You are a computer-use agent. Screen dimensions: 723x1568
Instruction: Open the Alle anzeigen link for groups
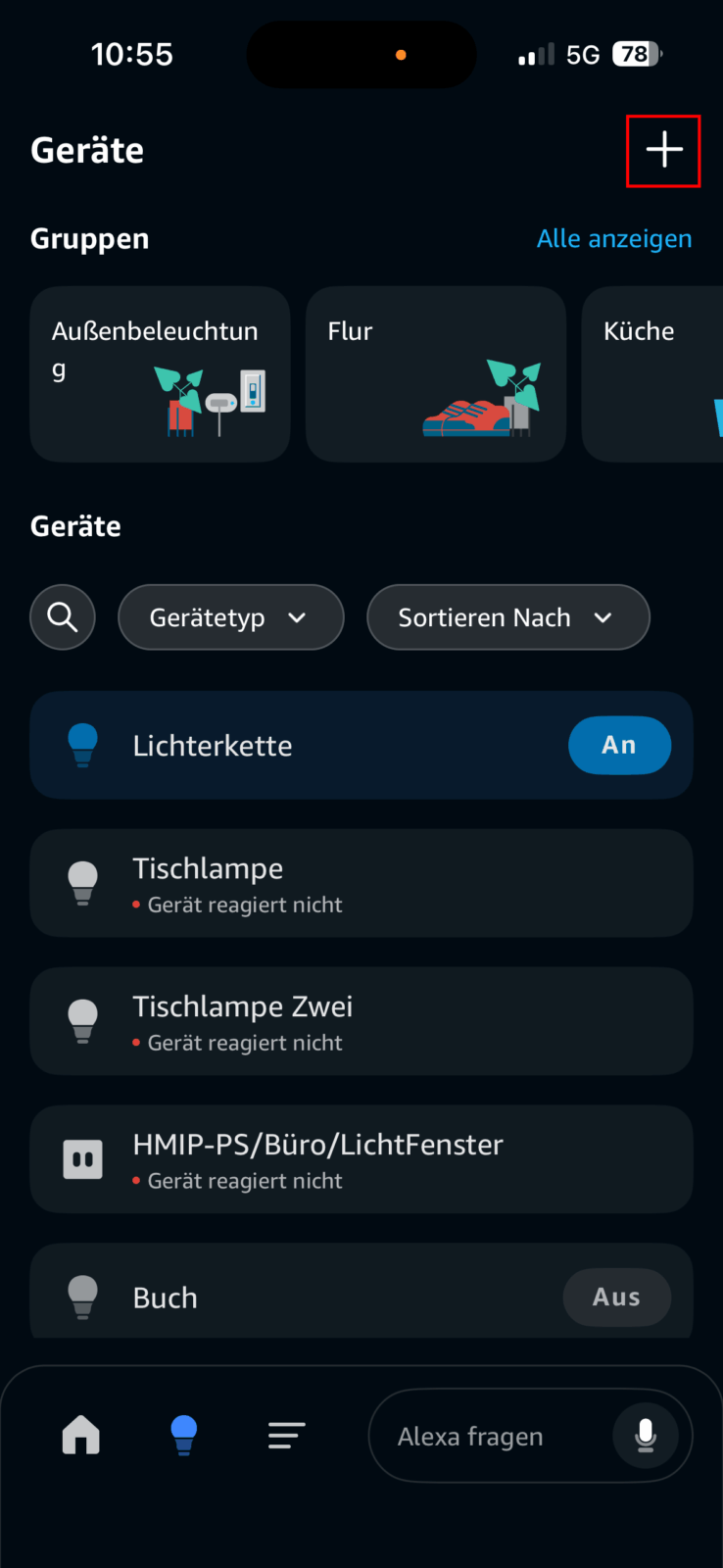[614, 239]
